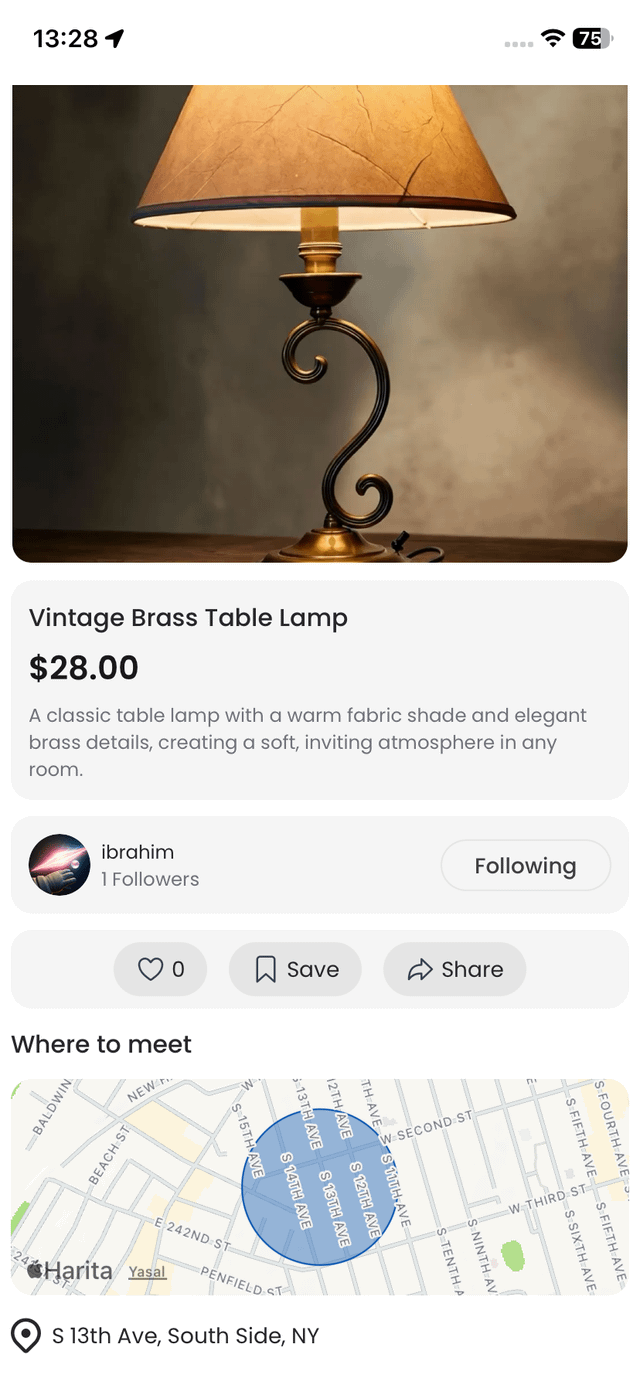The height and width of the screenshot is (1385, 640).
Task: View the lamp photo full screen
Action: [320, 320]
